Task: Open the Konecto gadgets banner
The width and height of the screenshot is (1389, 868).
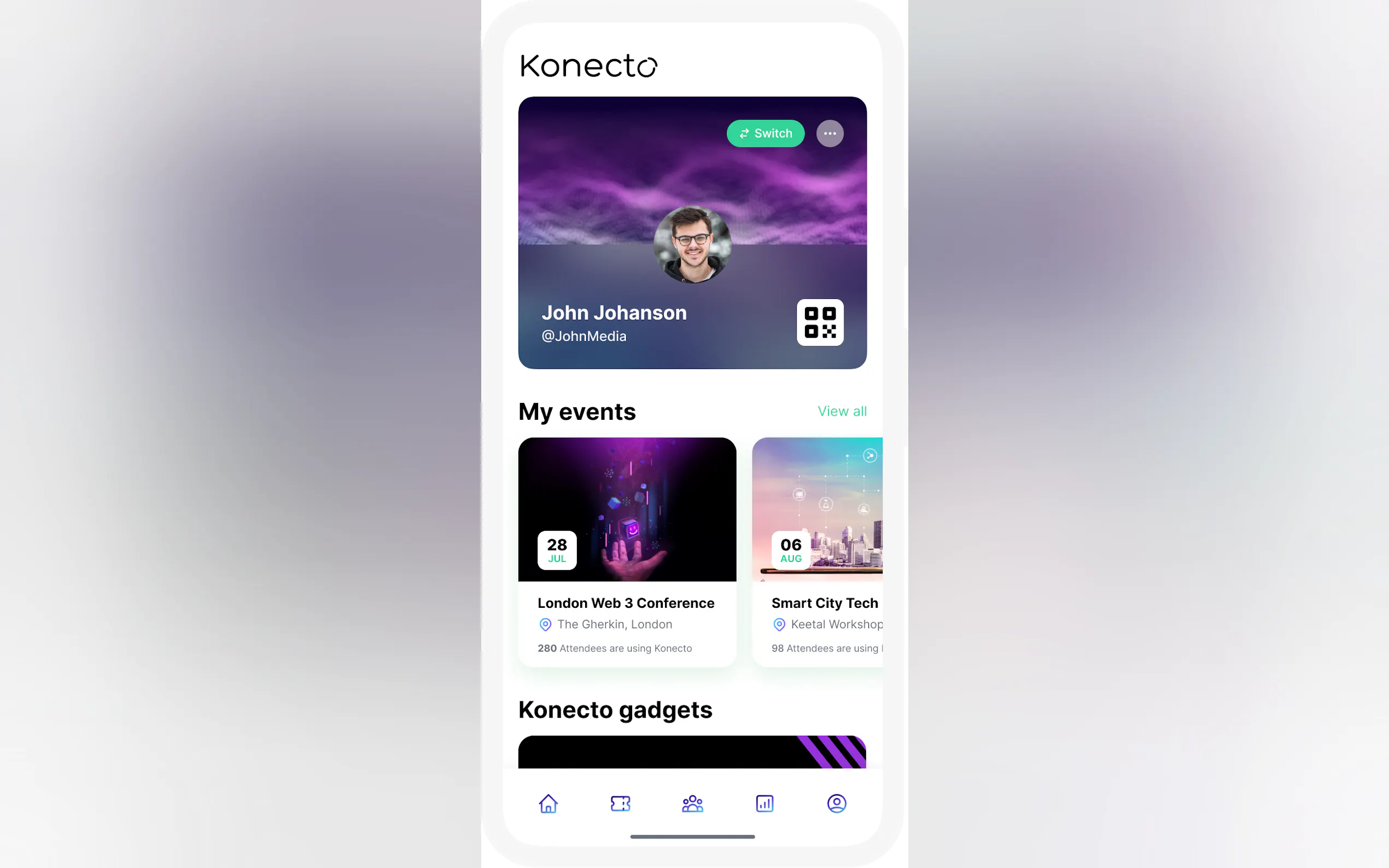Action: (x=691, y=752)
